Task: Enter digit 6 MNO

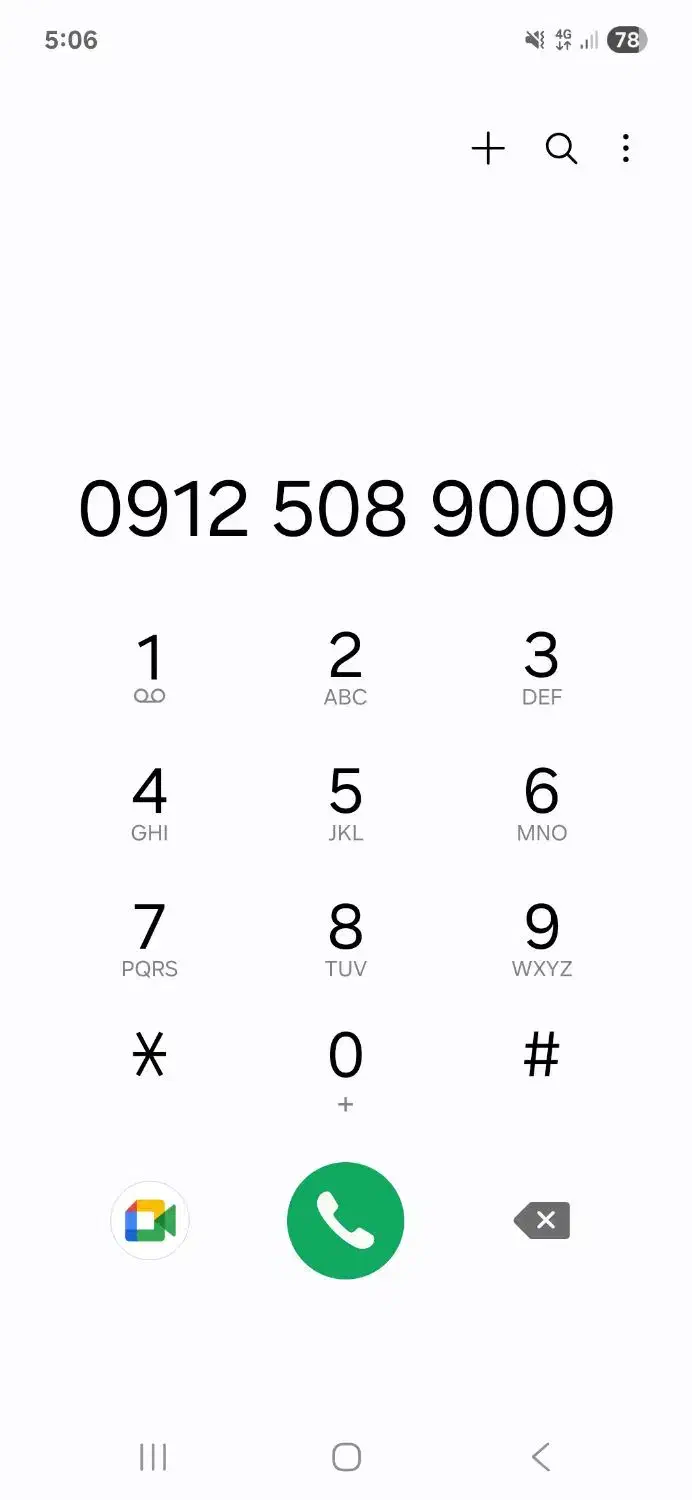Action: coord(541,803)
